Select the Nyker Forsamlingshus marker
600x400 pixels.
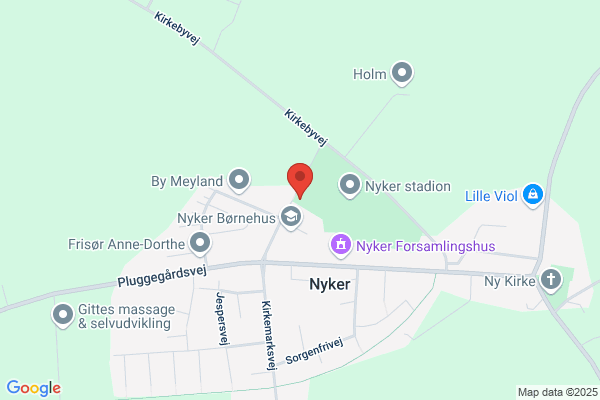pos(341,245)
